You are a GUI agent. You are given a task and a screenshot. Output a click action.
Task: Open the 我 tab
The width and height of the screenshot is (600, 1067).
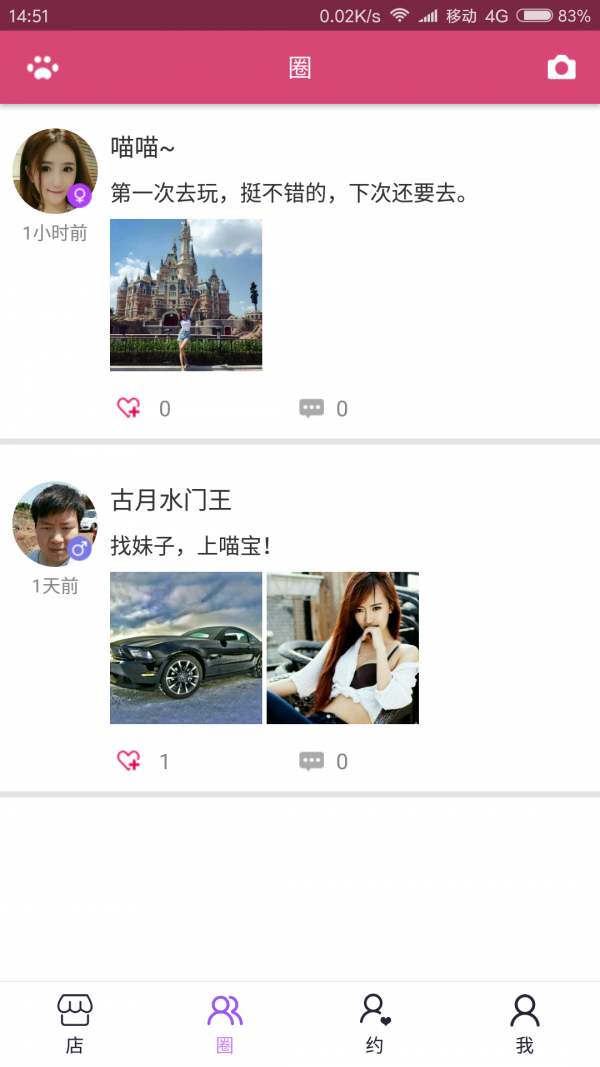tap(525, 1024)
